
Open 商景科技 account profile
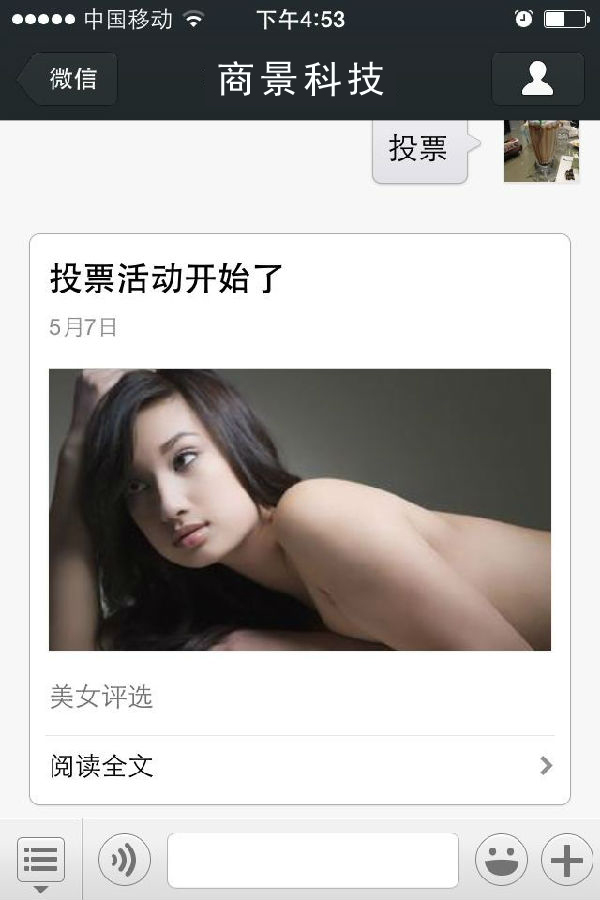coord(537,79)
